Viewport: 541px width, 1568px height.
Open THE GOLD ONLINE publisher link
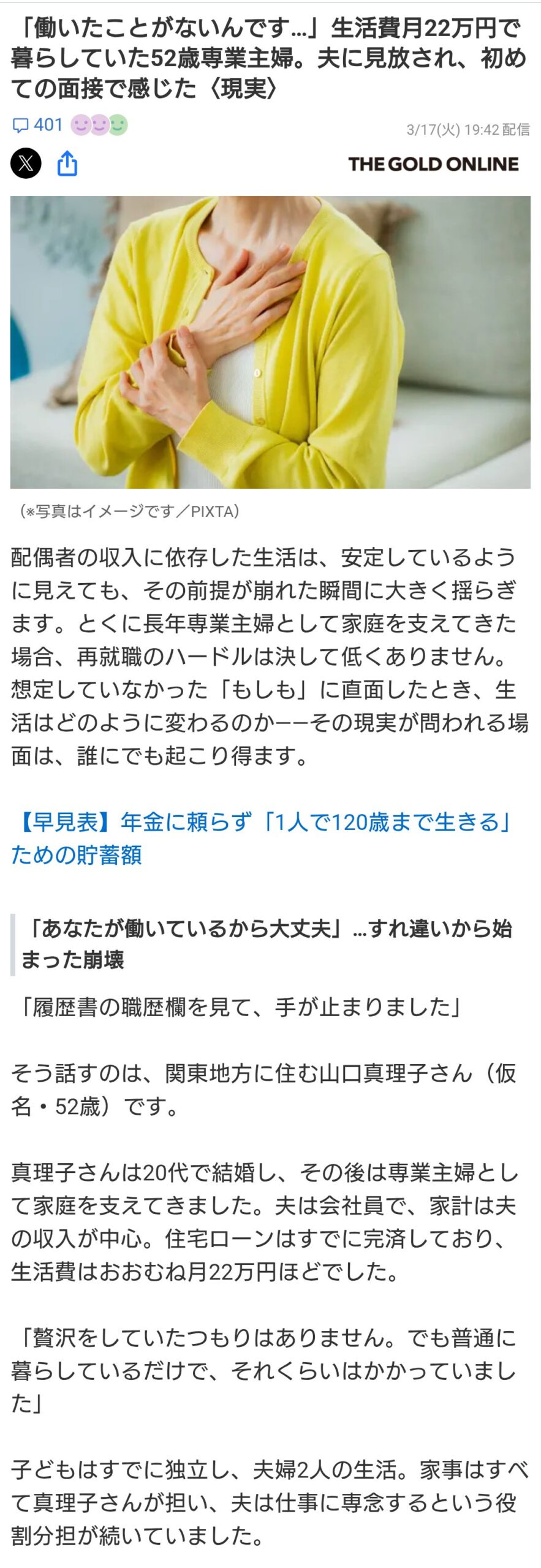[433, 164]
